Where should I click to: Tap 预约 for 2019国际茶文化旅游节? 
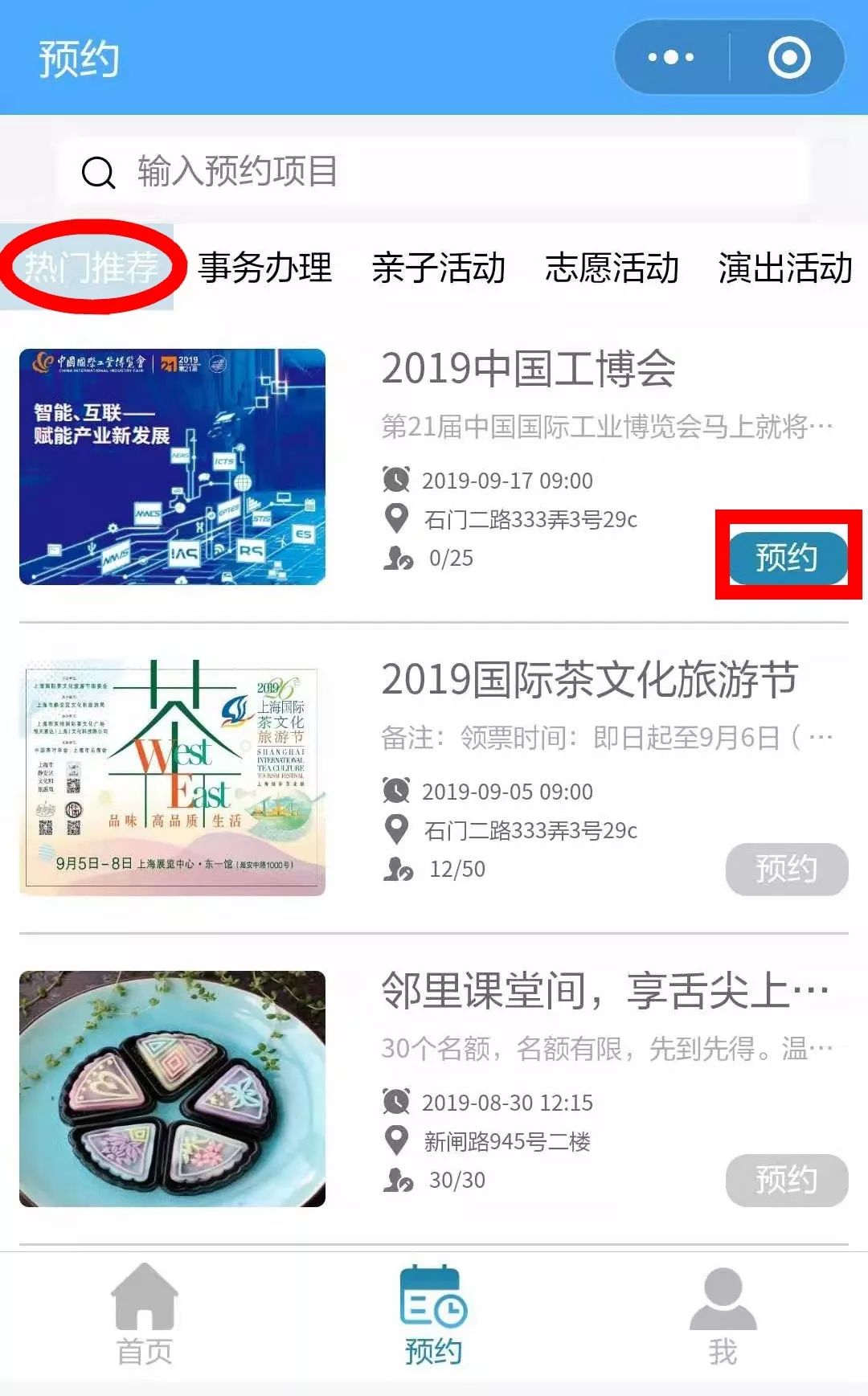(787, 869)
